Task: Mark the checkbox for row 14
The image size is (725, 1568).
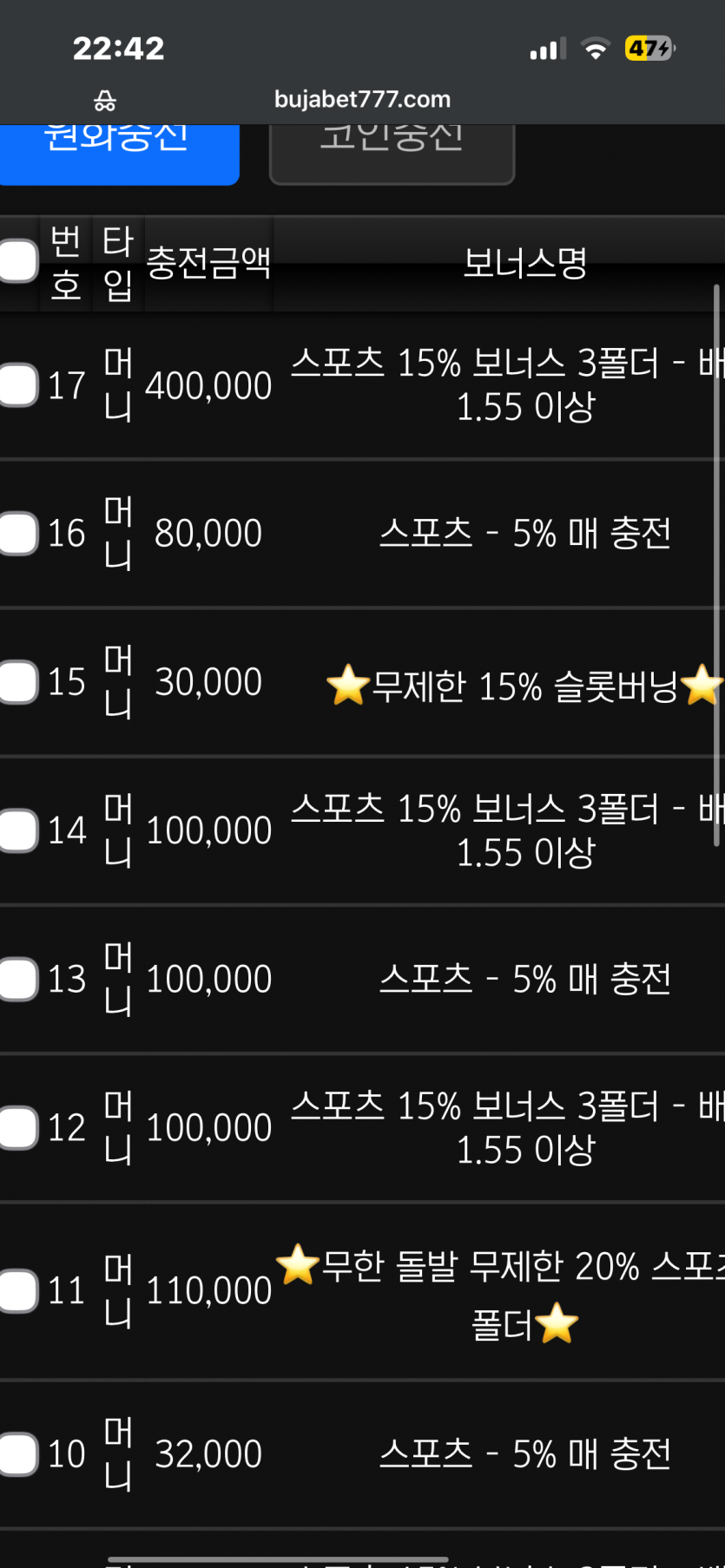Action: pos(18,830)
